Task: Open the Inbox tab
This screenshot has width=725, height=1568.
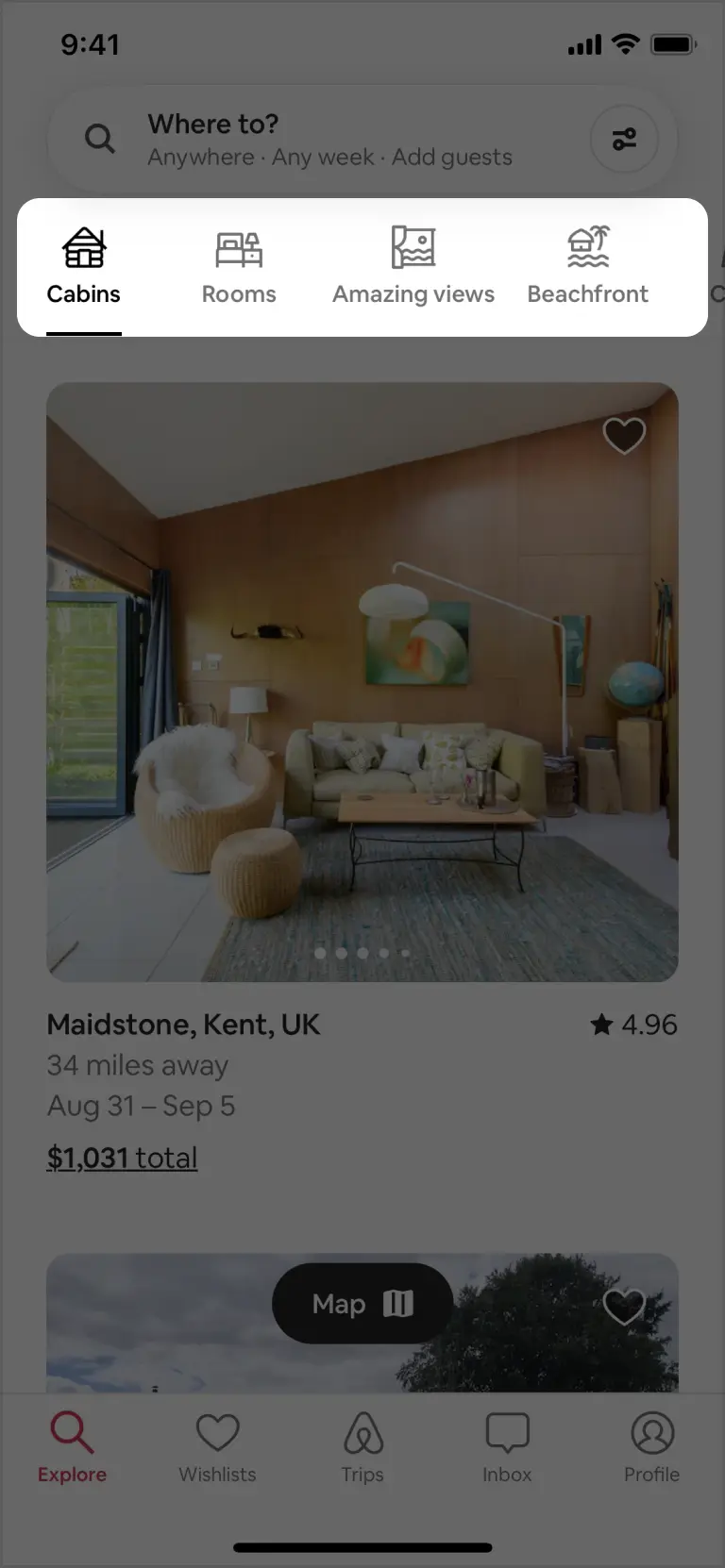Action: point(507,1448)
